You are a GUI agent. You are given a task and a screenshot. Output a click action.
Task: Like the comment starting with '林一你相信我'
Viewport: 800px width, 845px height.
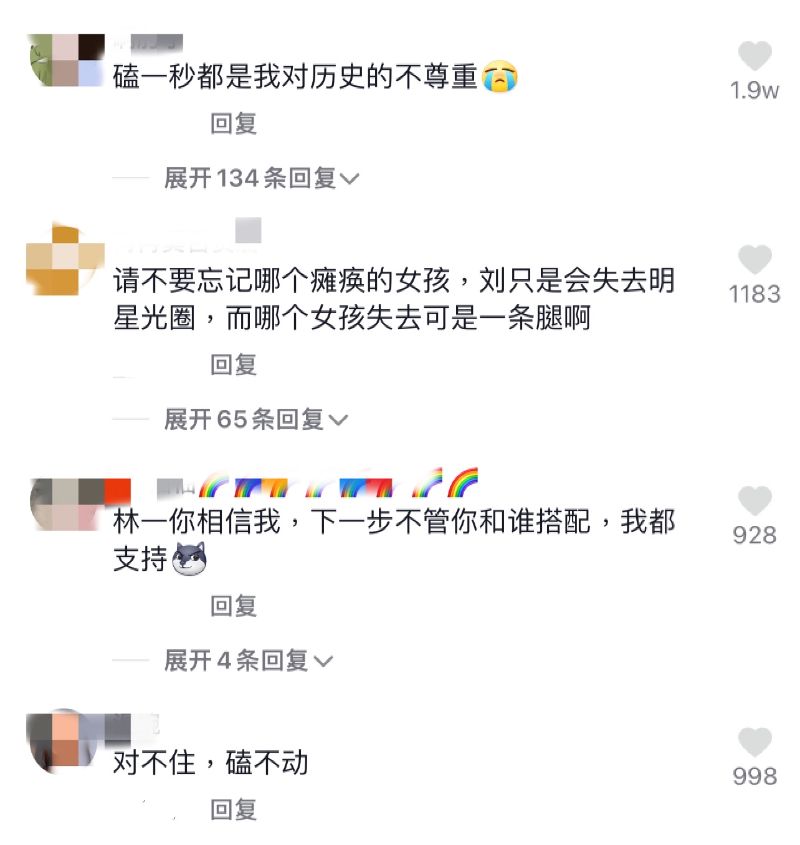click(x=755, y=501)
